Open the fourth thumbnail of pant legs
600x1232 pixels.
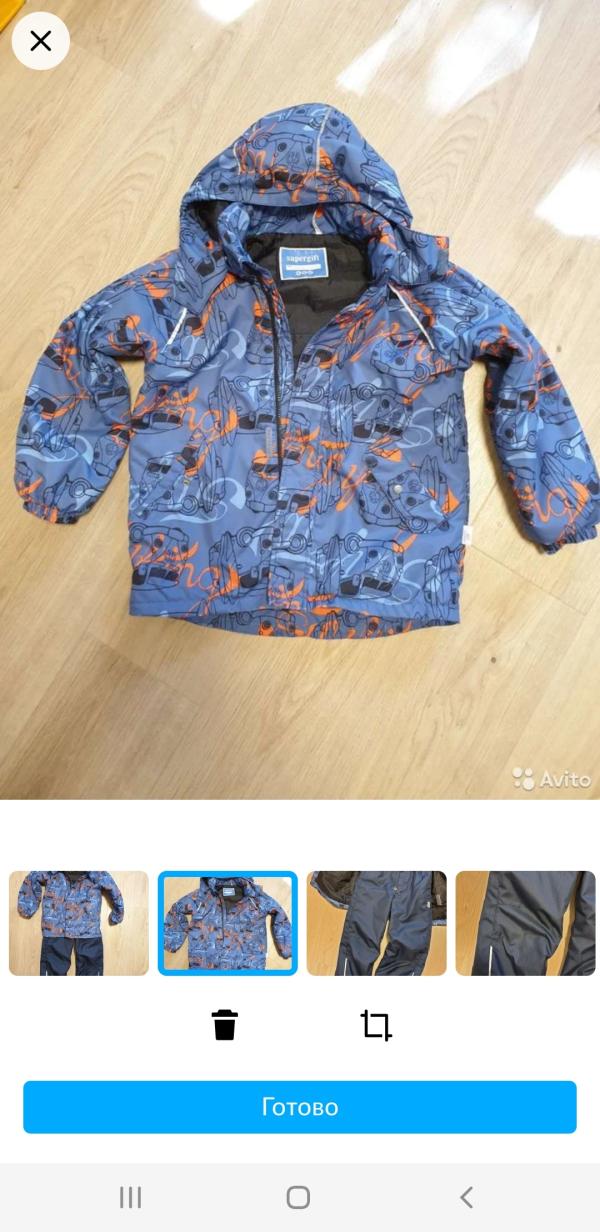click(x=526, y=923)
